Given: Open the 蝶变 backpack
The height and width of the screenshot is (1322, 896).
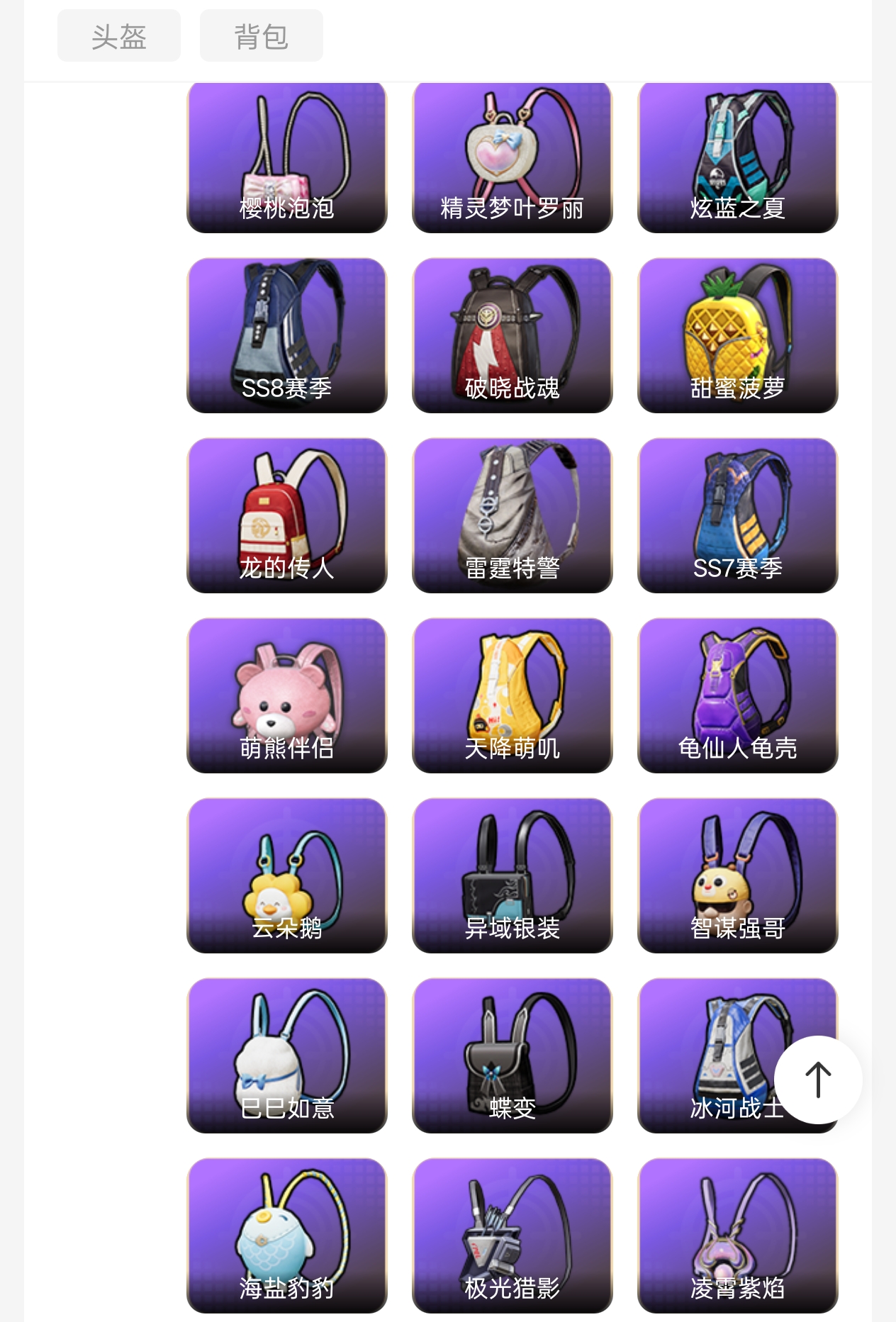Looking at the screenshot, I should [x=513, y=1055].
